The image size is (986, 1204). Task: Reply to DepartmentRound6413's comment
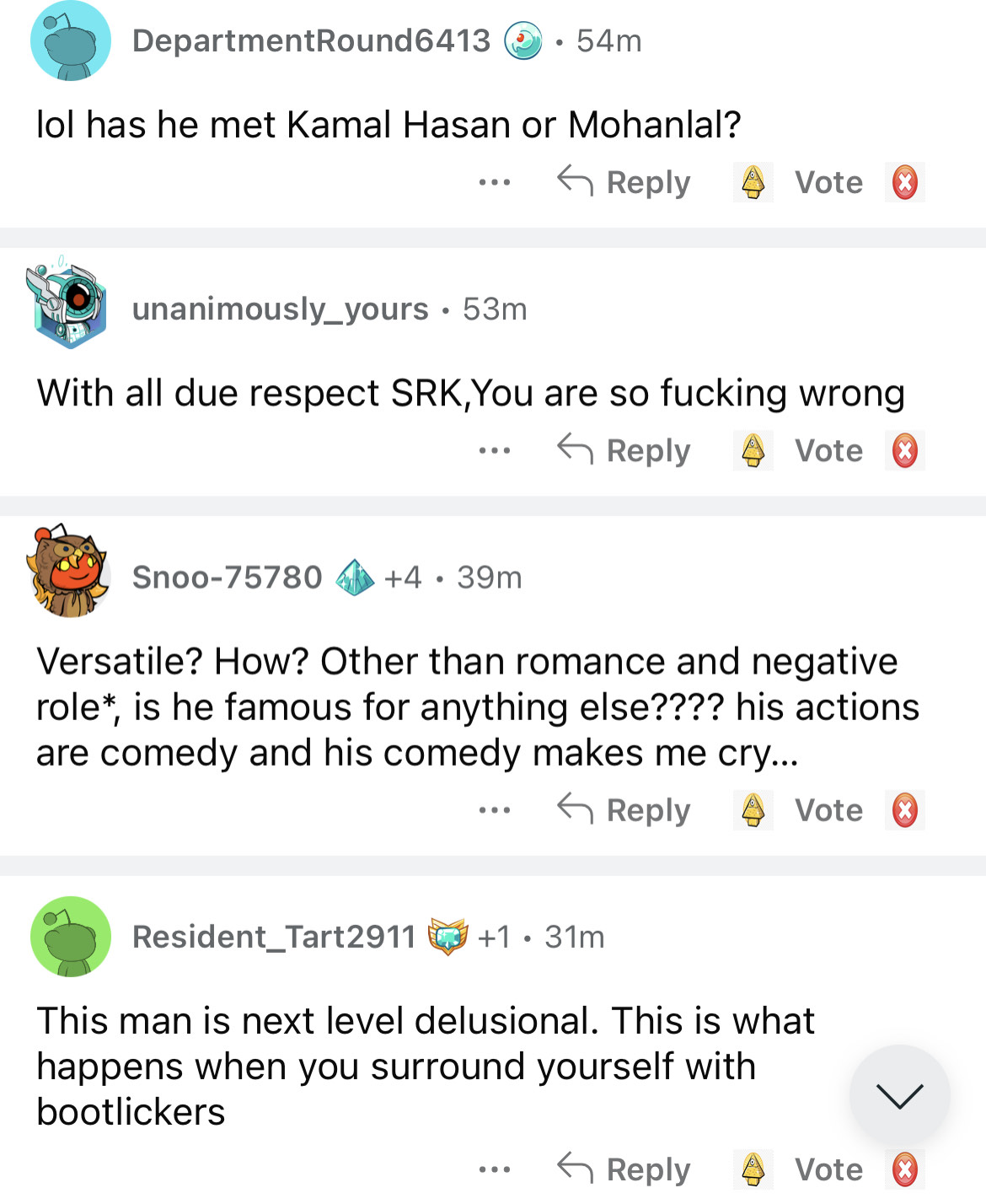[x=624, y=182]
